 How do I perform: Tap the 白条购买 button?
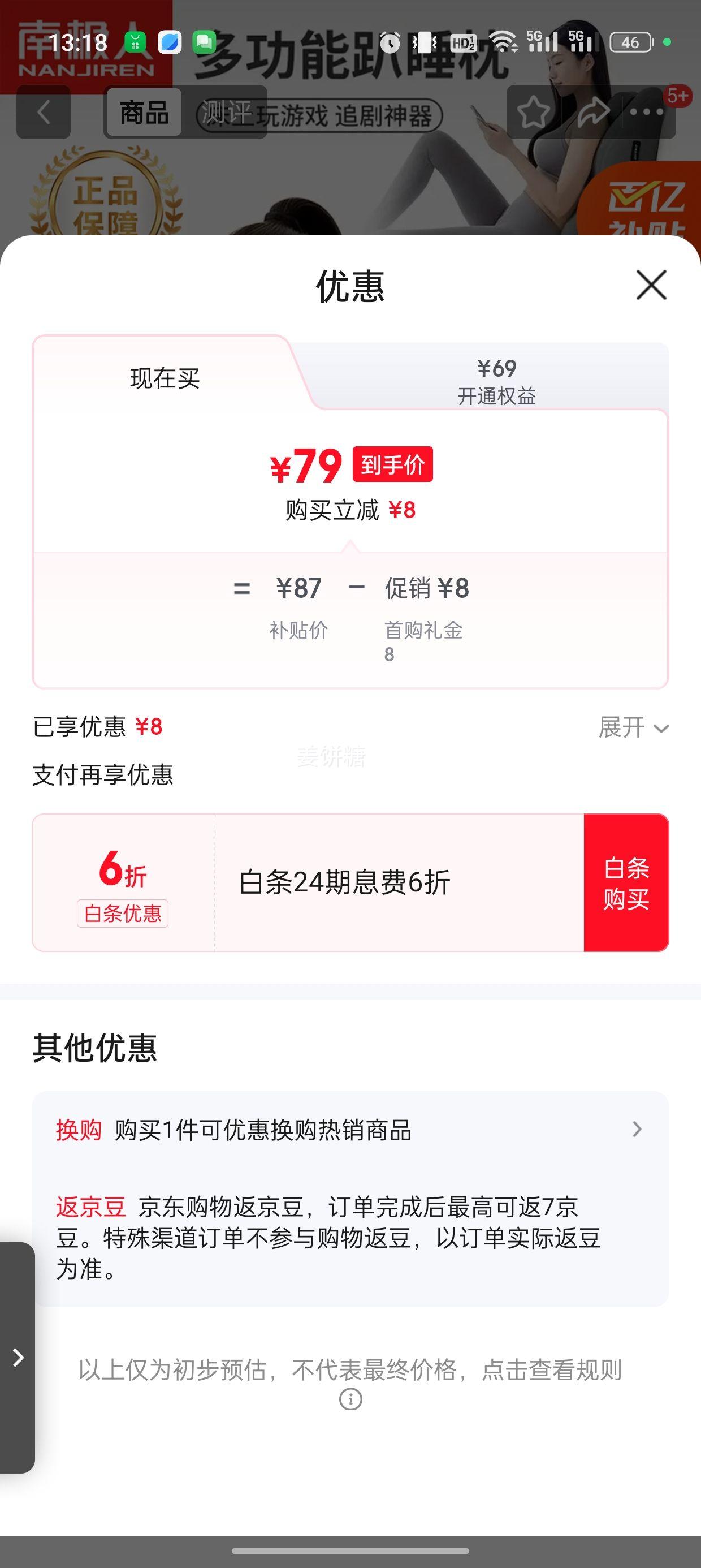pyautogui.click(x=626, y=882)
